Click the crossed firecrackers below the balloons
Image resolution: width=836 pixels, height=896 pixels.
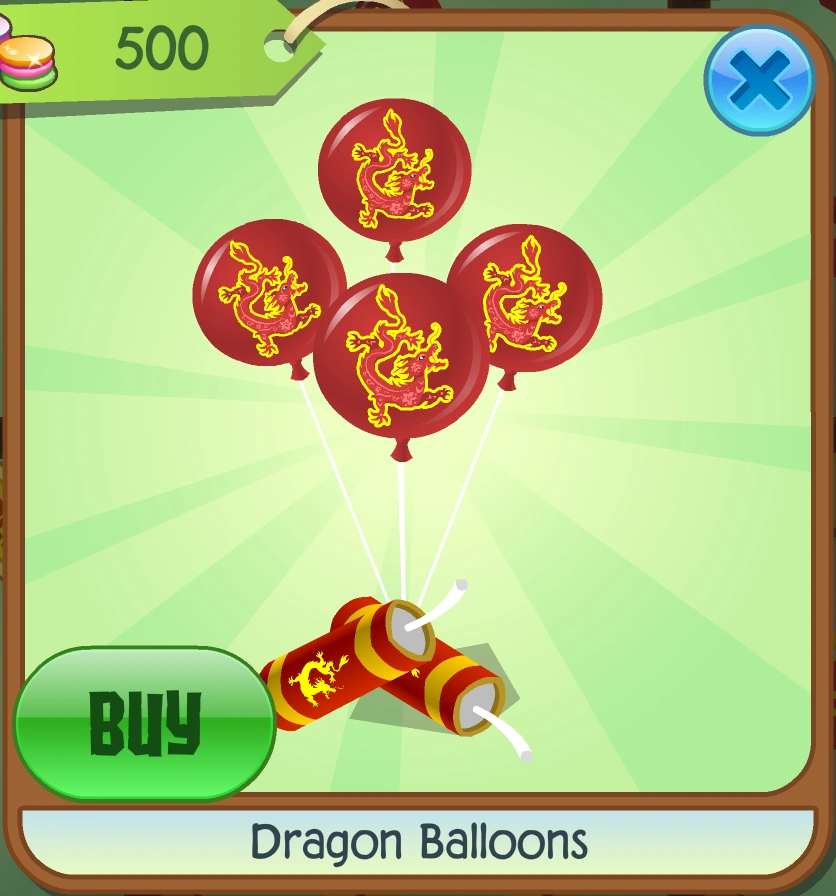395,670
